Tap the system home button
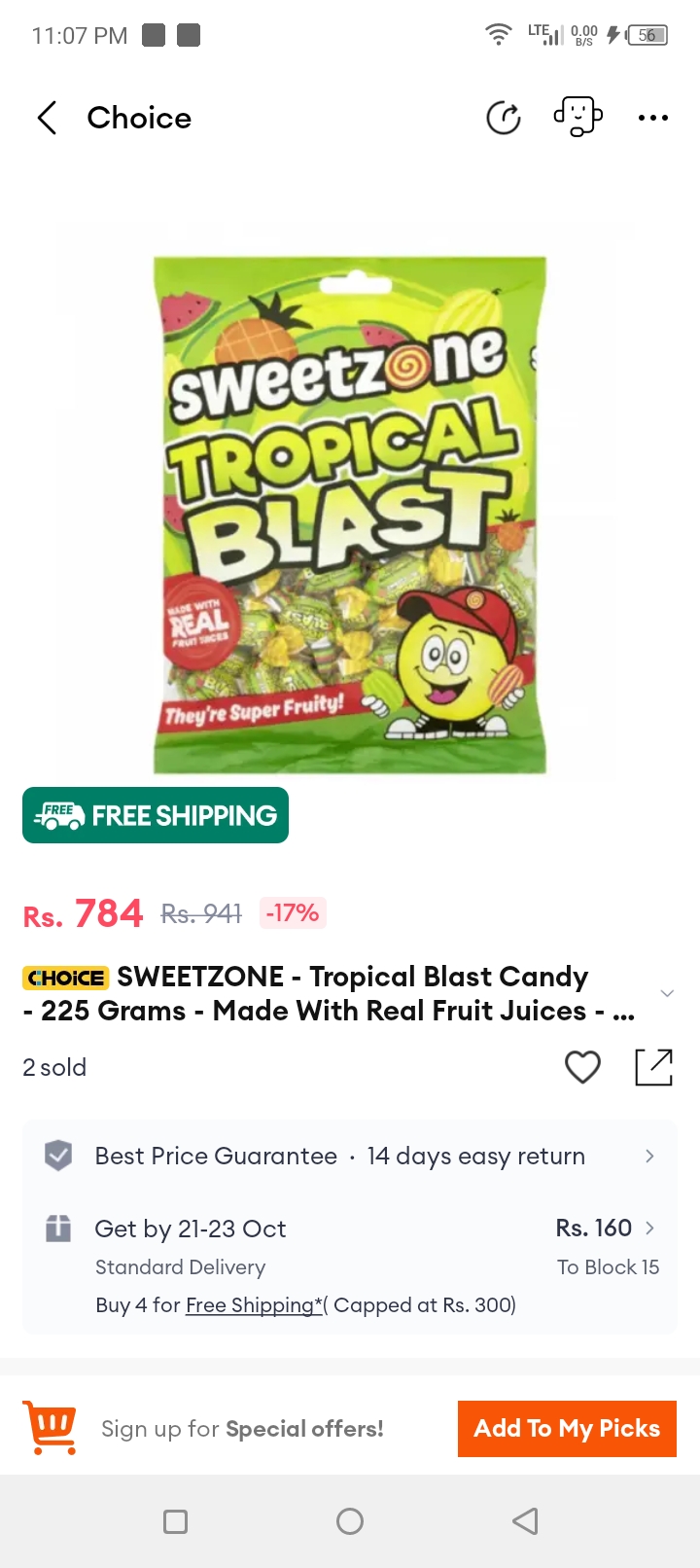The image size is (700, 1568). pos(350,1521)
